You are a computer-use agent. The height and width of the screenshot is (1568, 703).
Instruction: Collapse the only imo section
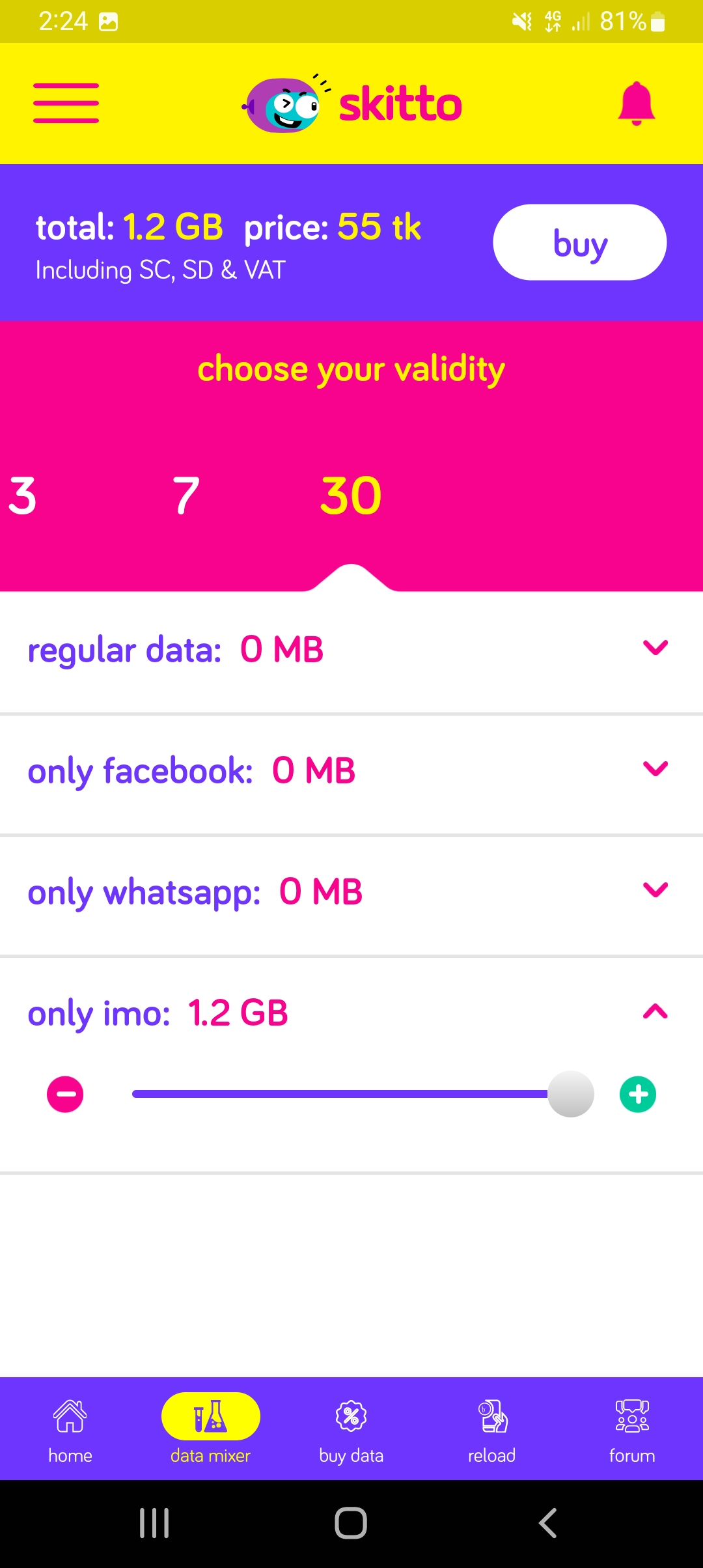pos(655,1011)
